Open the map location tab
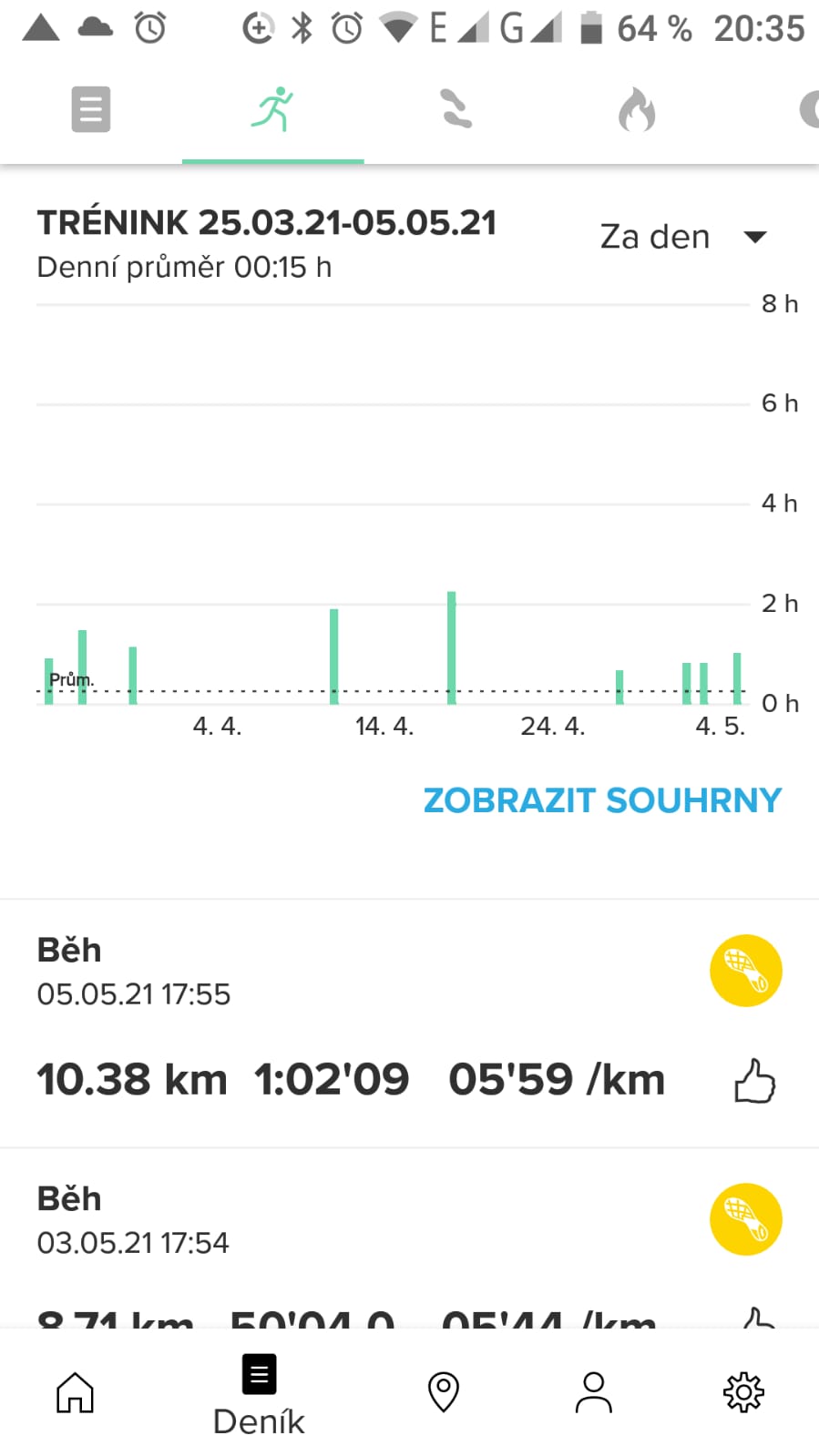The width and height of the screenshot is (819, 1456). [444, 1392]
